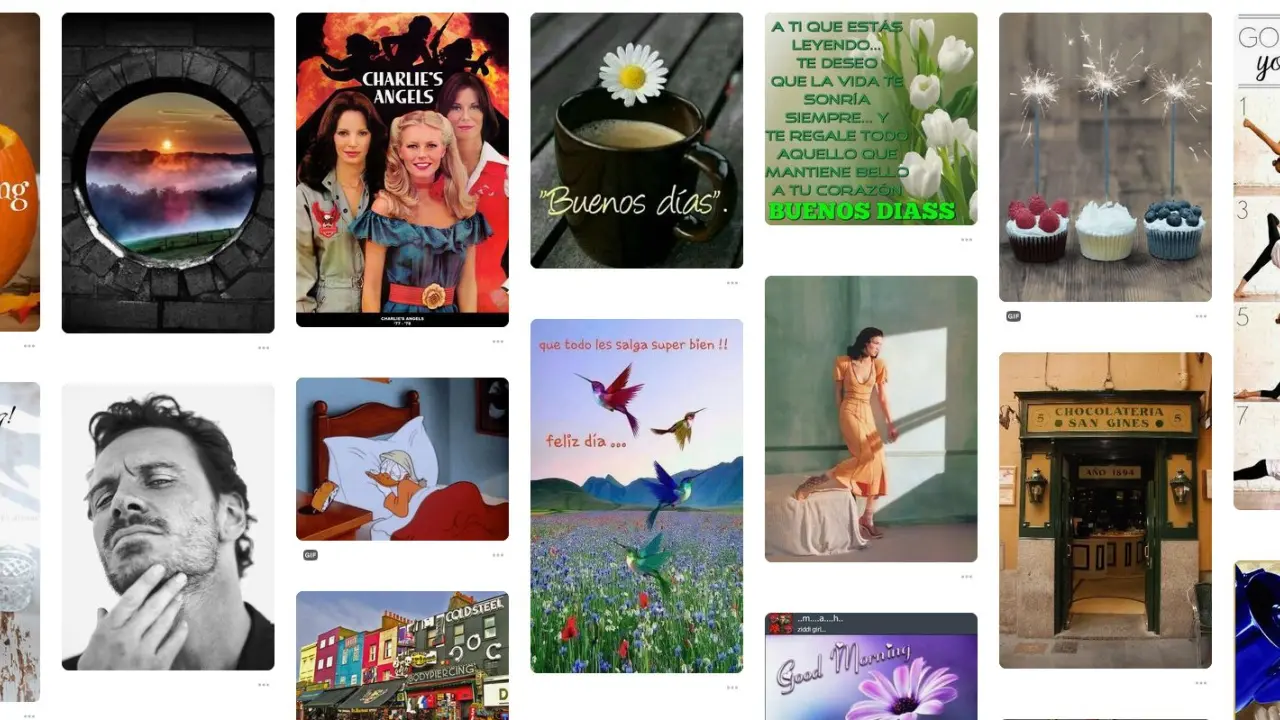The width and height of the screenshot is (1280, 720).
Task: Tap the three dots under the orange dress pin
Action: (x=967, y=577)
